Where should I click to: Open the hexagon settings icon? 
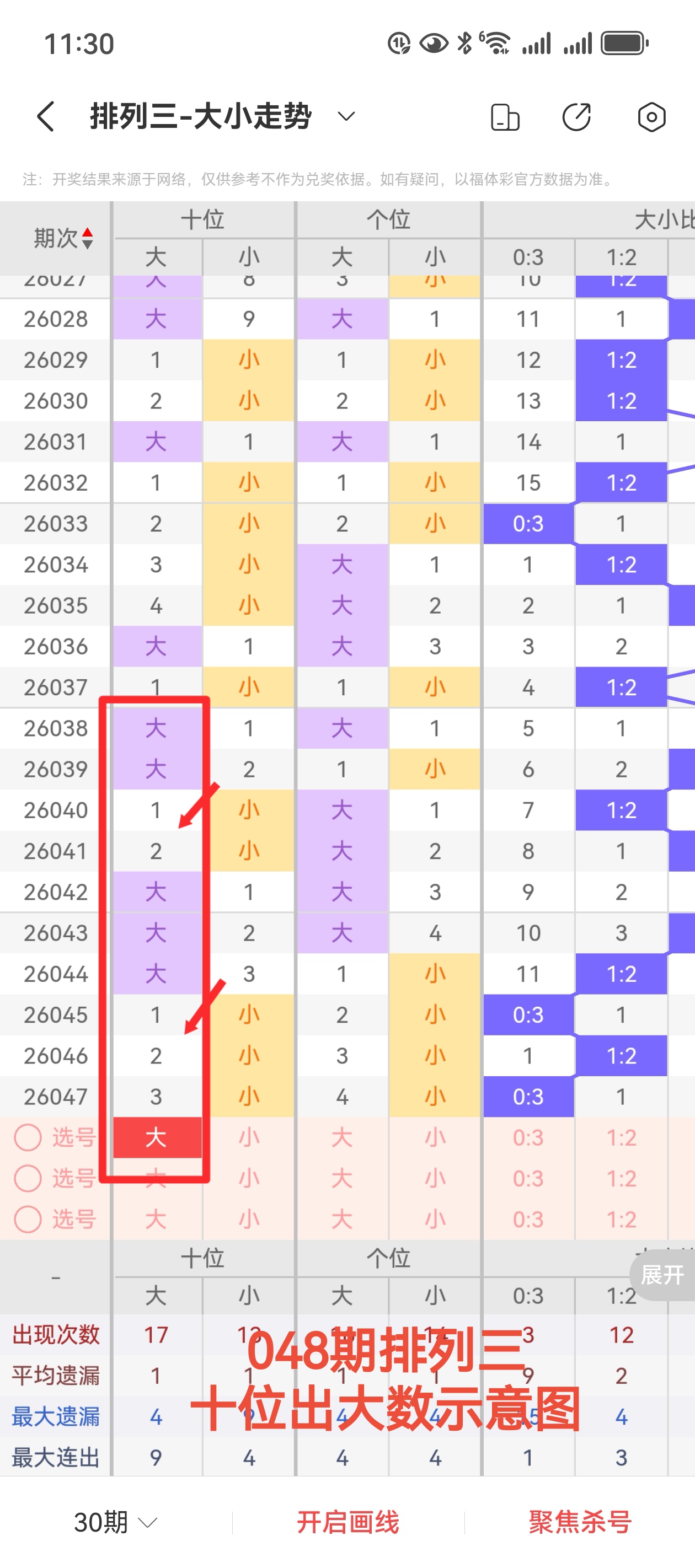651,117
